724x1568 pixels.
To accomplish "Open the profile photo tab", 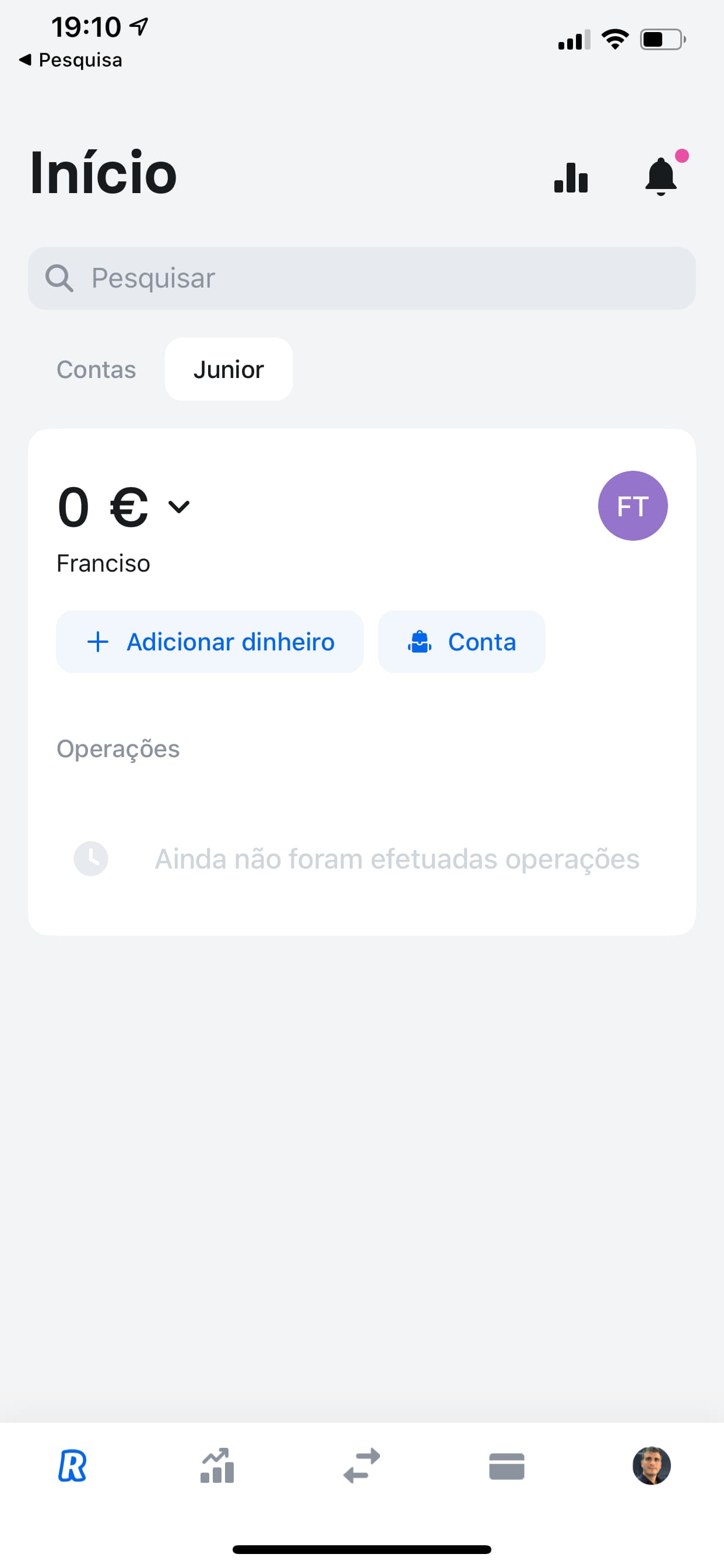I will click(x=652, y=1466).
